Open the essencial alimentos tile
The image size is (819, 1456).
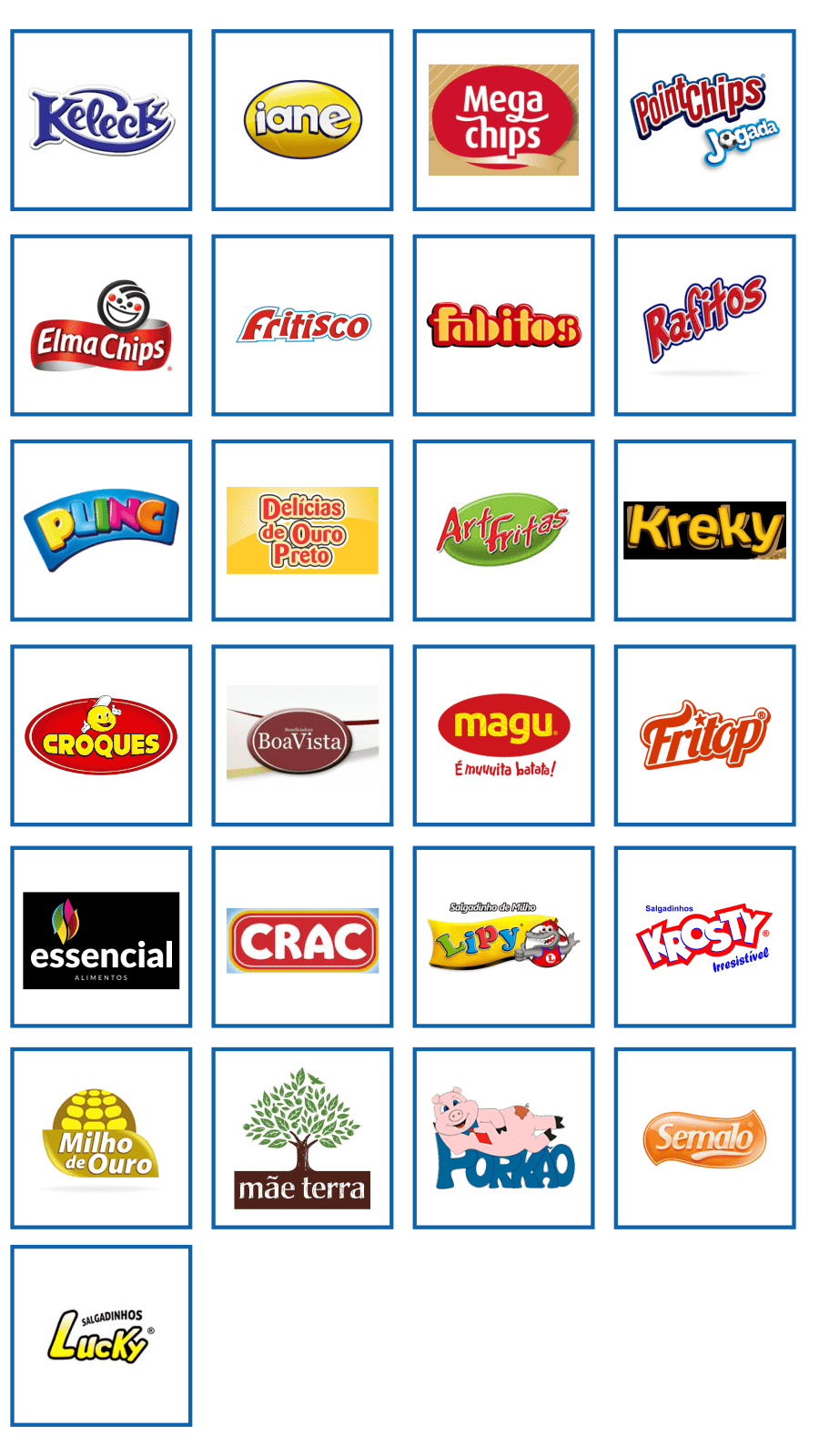101,937
